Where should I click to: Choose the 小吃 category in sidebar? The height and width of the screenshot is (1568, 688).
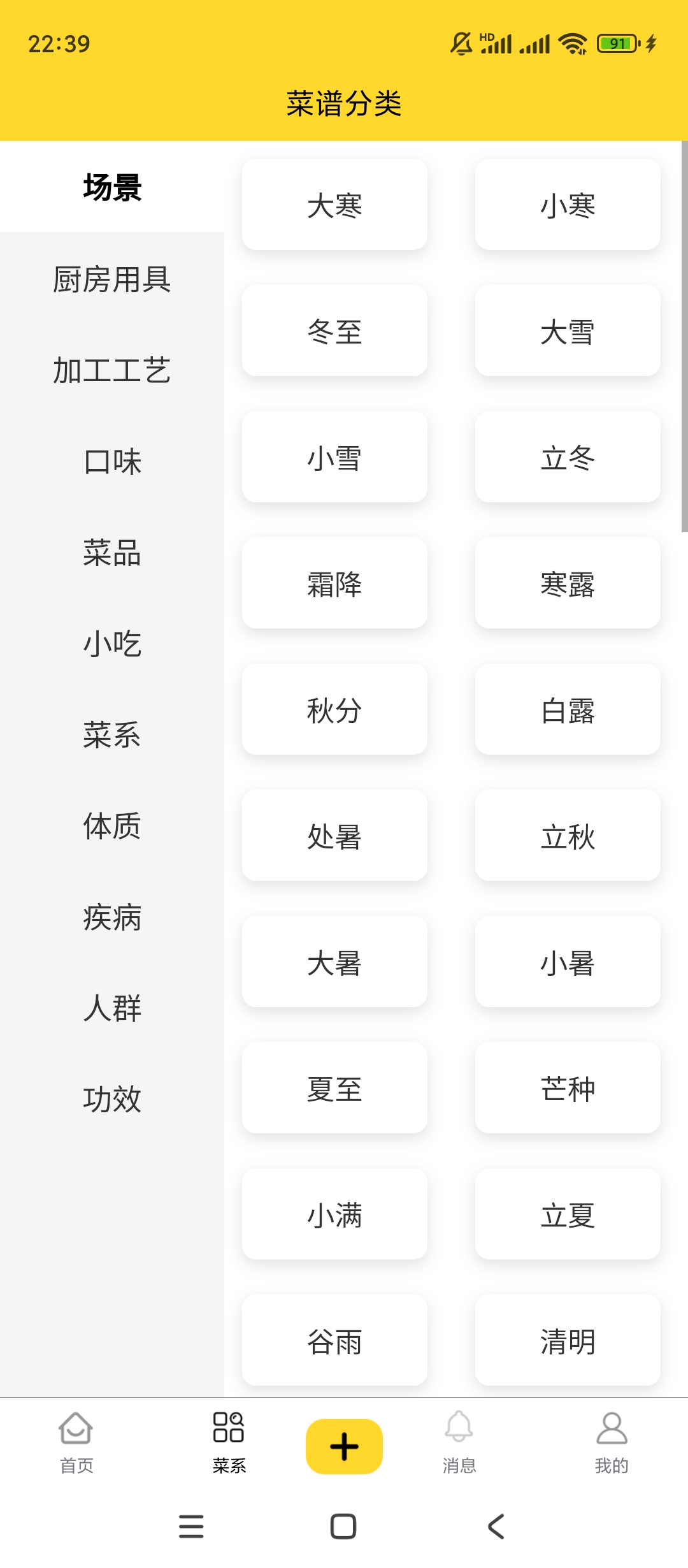[112, 644]
